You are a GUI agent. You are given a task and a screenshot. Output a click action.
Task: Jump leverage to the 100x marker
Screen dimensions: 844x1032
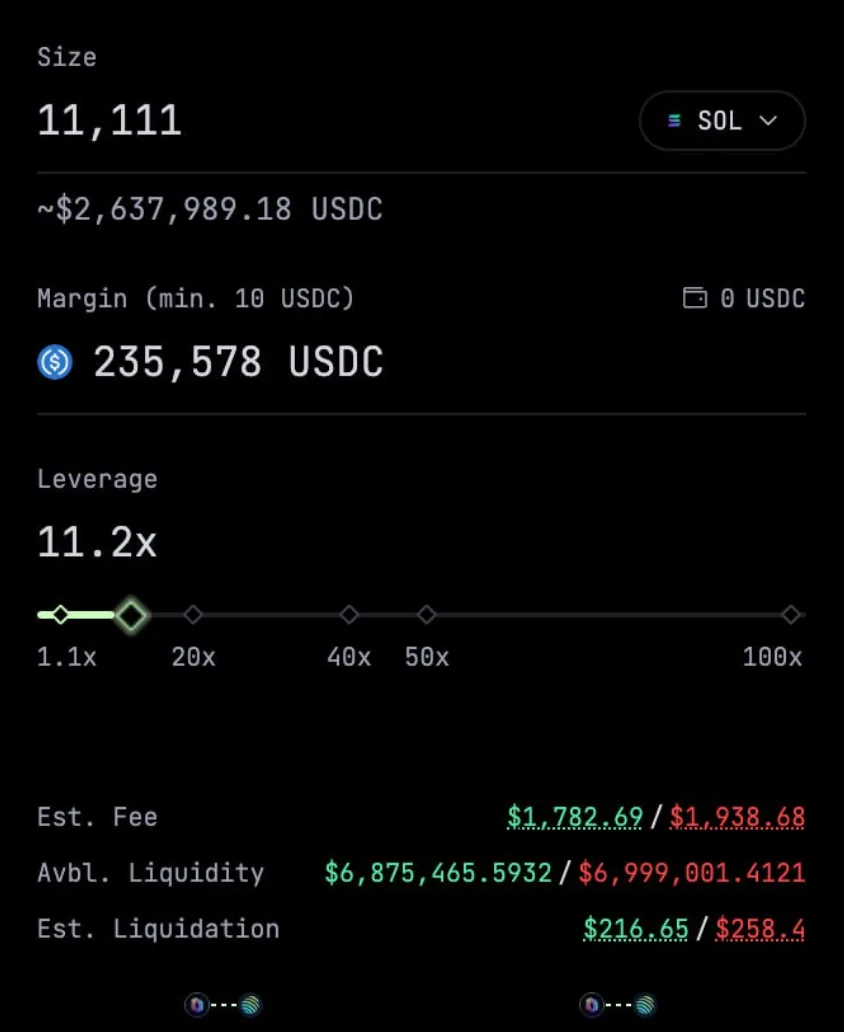(790, 614)
